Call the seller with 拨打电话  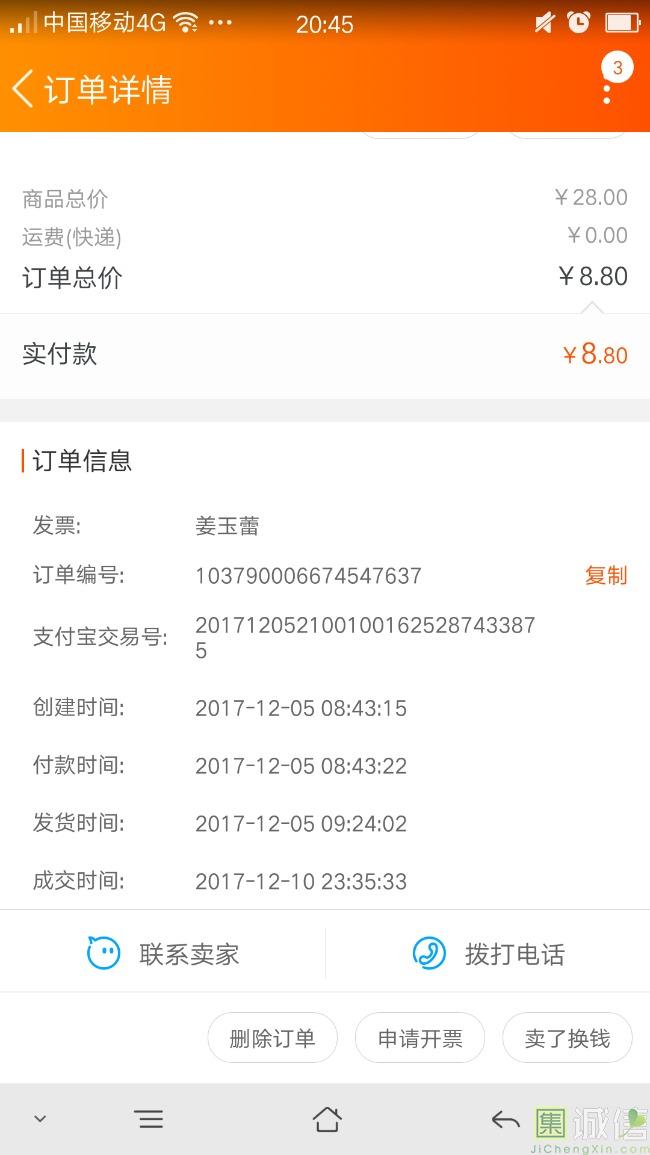tap(489, 954)
